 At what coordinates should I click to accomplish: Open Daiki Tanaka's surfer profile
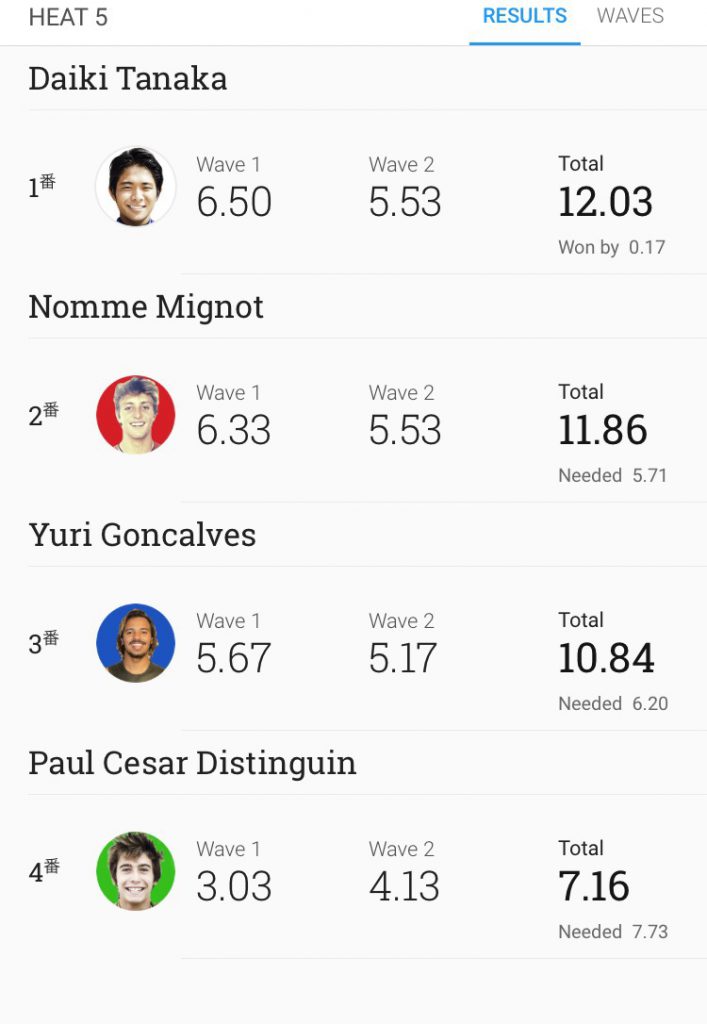pyautogui.click(x=135, y=187)
